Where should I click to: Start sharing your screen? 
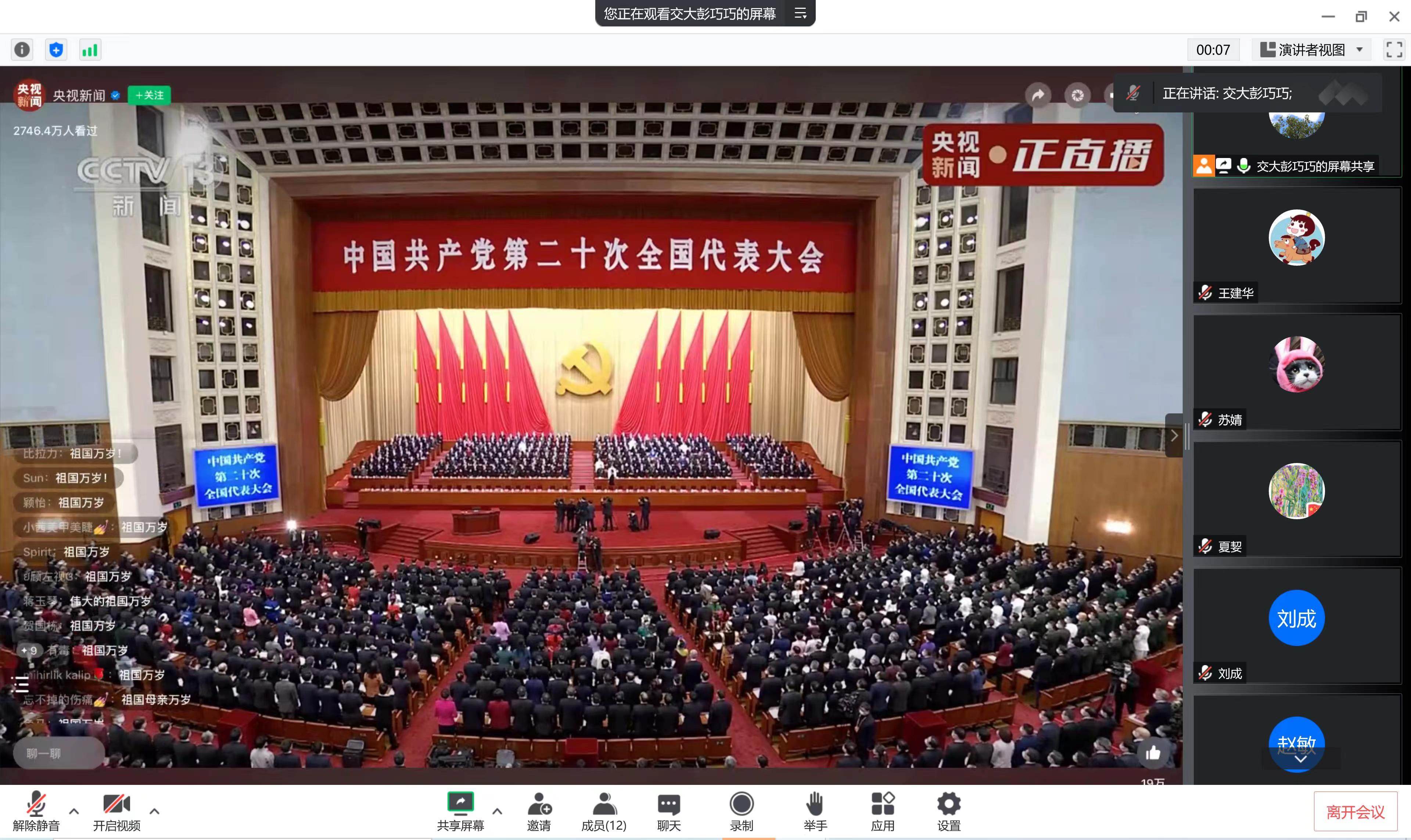coord(460,811)
